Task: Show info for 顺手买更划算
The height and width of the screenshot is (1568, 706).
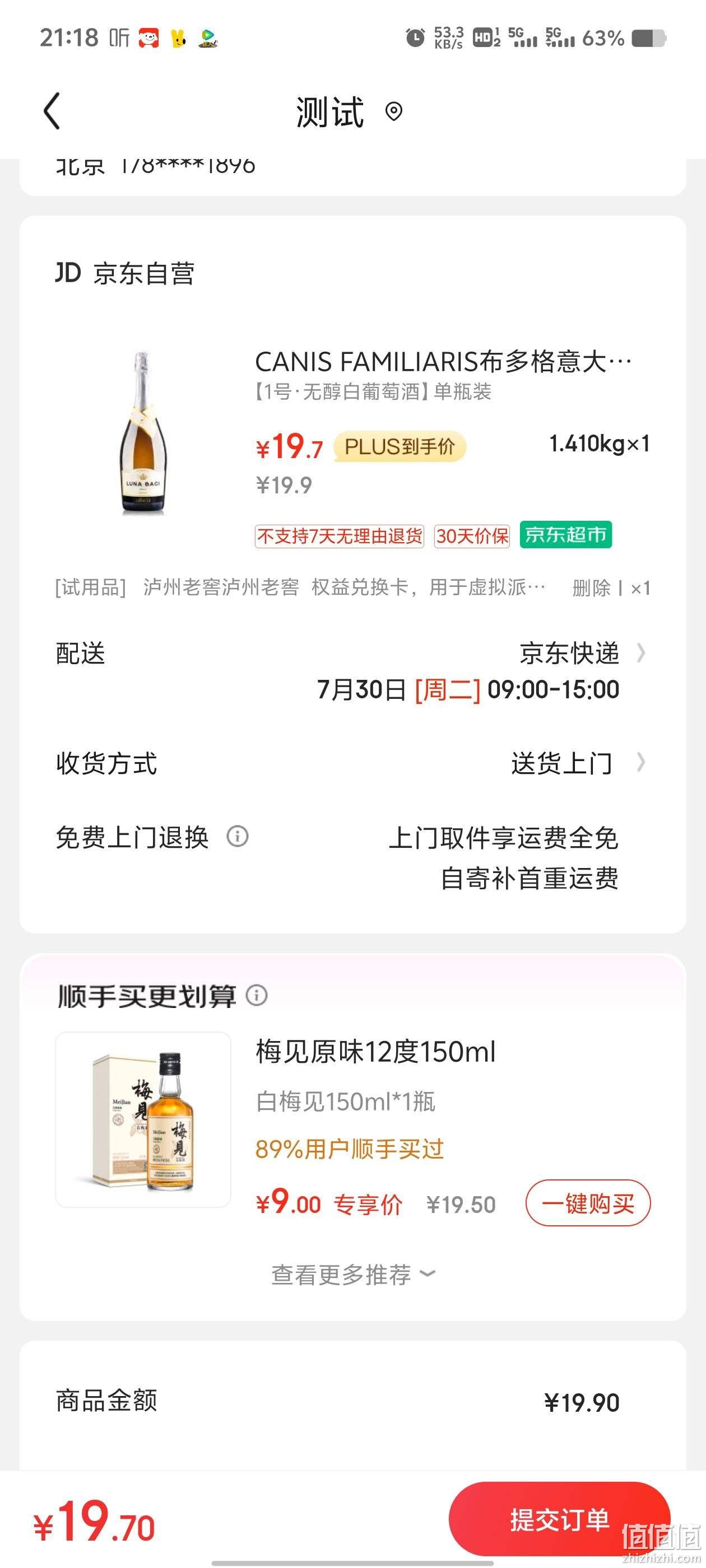Action: coord(257,996)
